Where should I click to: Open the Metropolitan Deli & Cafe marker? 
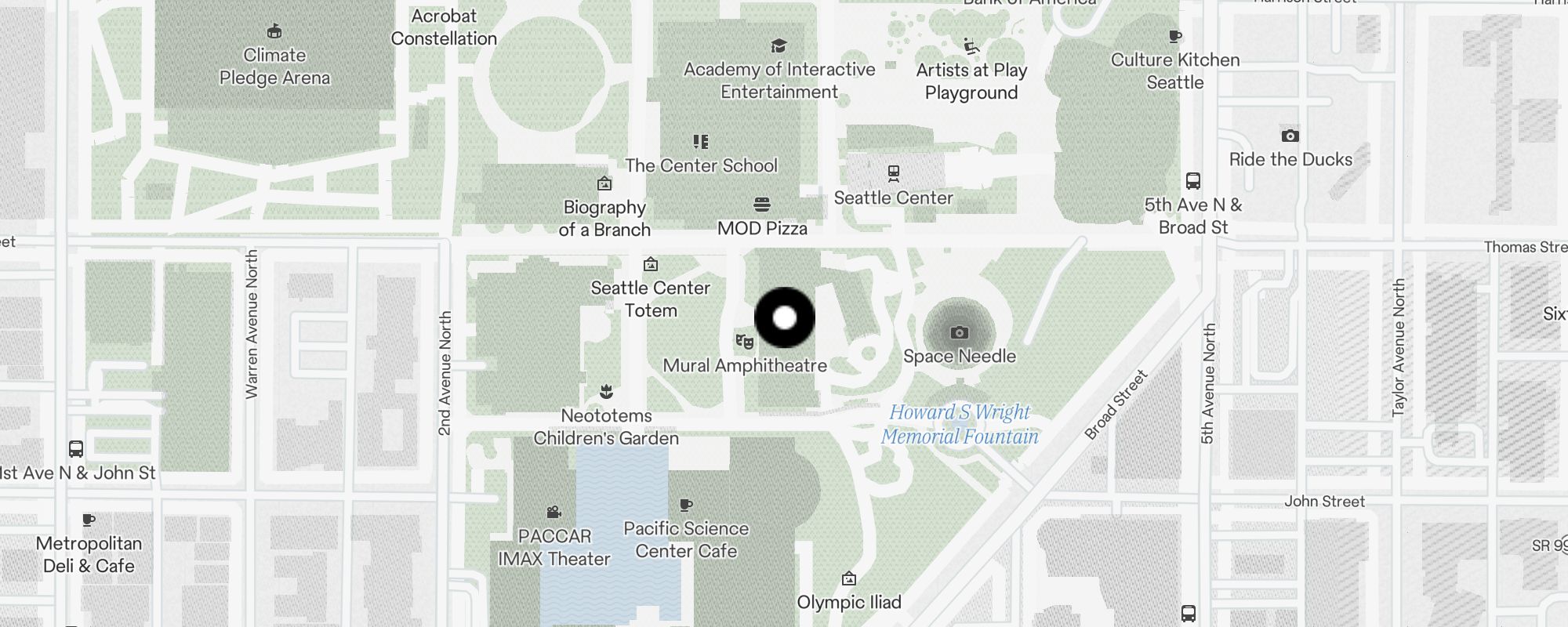coord(89,520)
